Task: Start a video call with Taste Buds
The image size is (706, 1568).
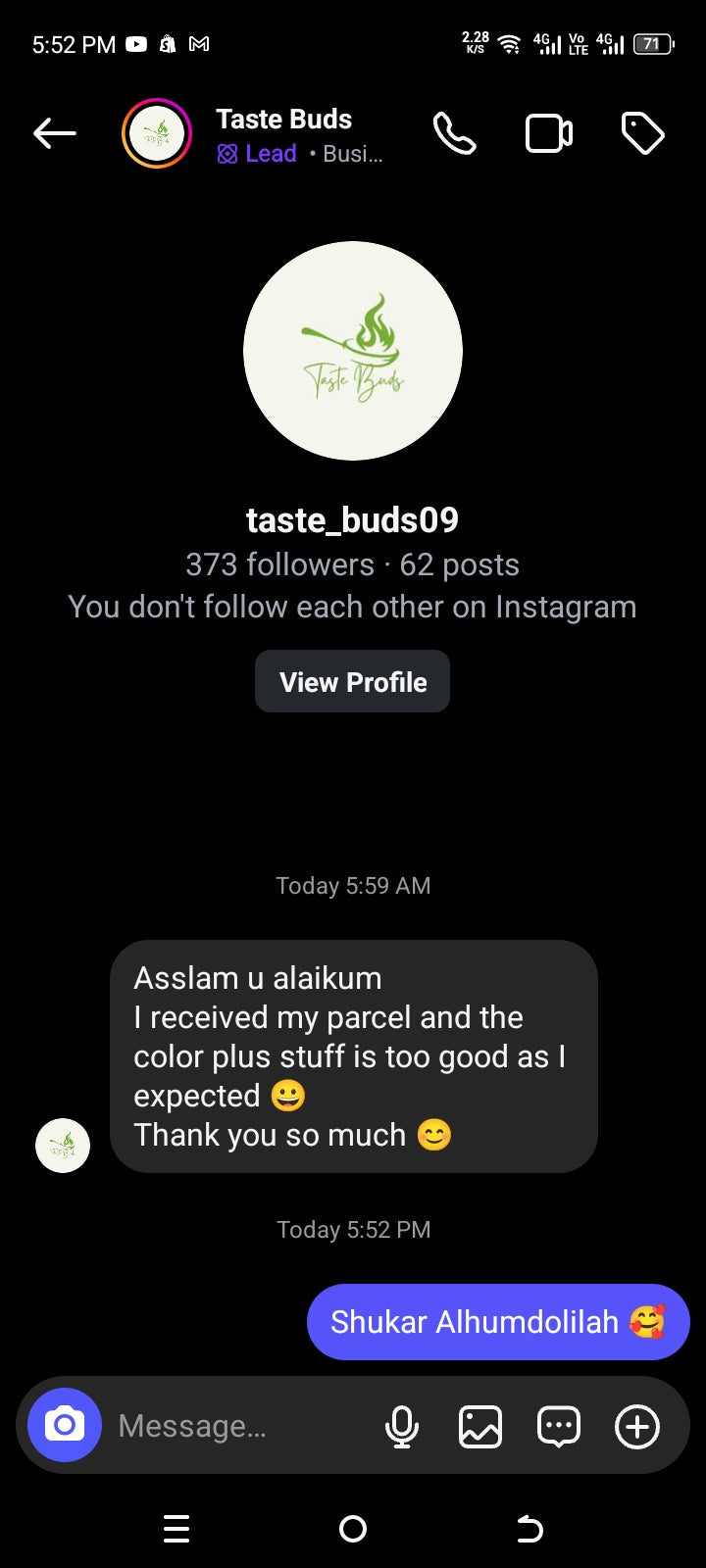Action: pos(549,134)
